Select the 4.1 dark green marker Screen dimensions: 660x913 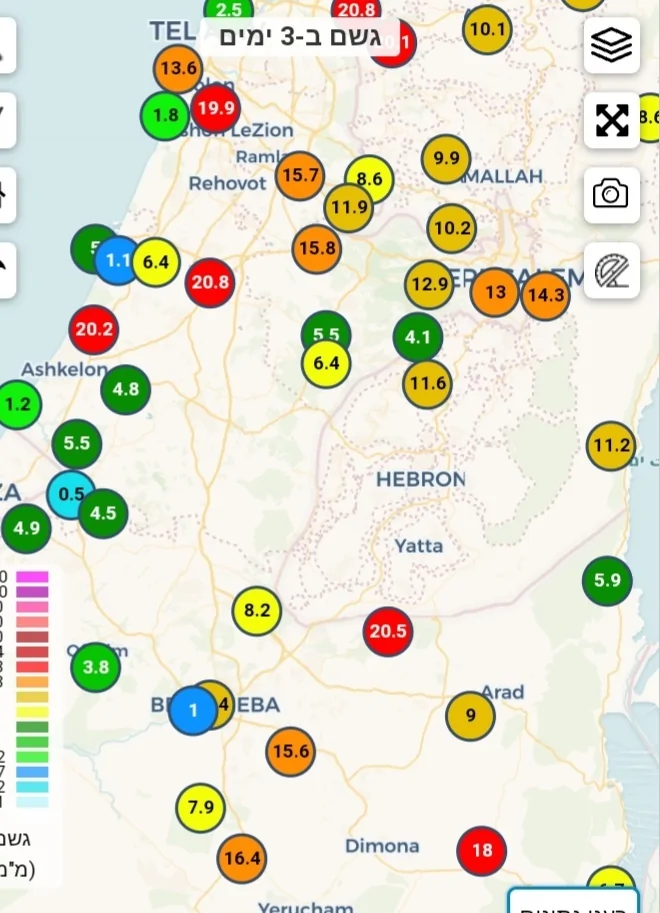(417, 338)
